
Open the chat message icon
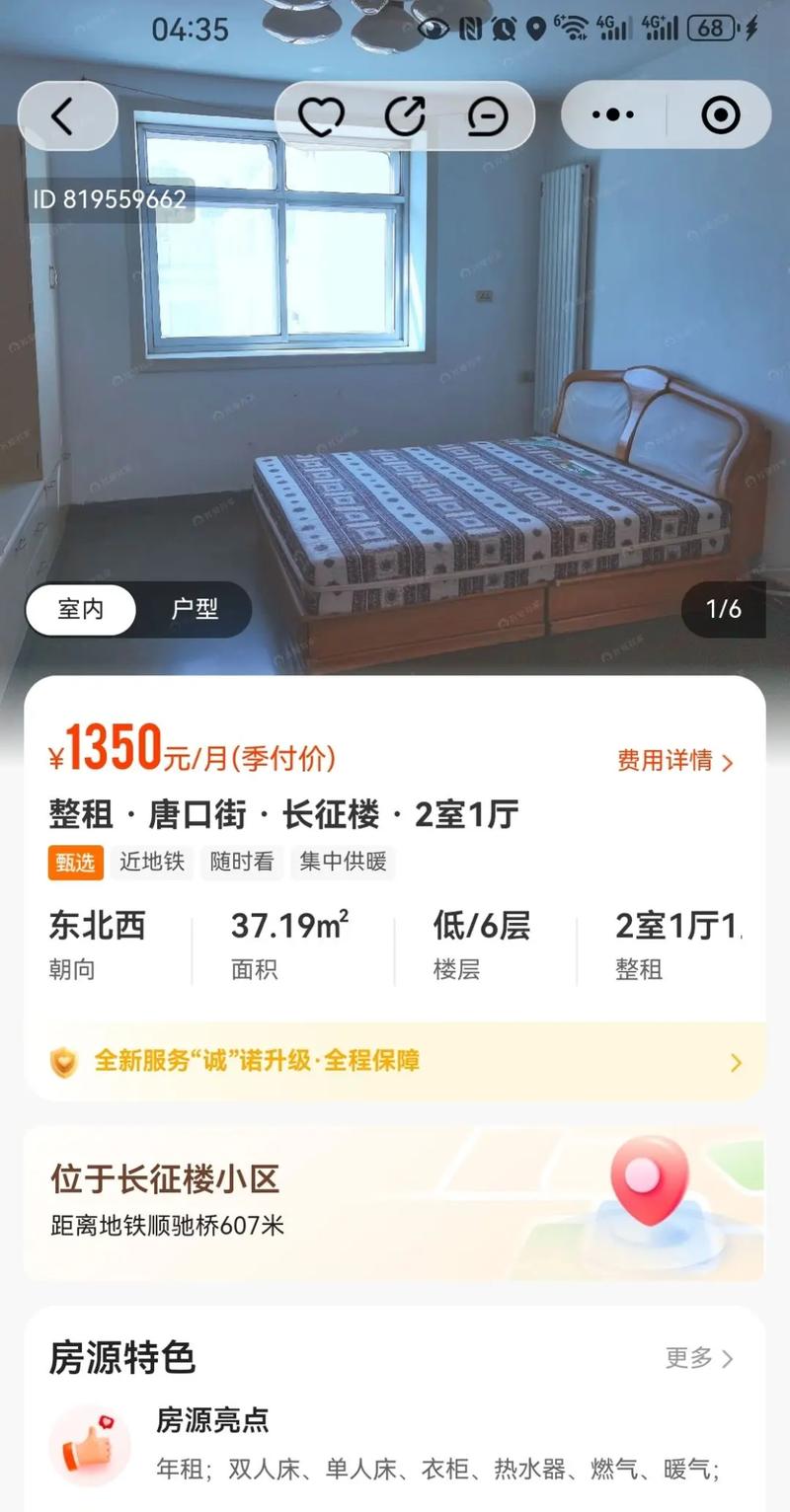point(488,117)
